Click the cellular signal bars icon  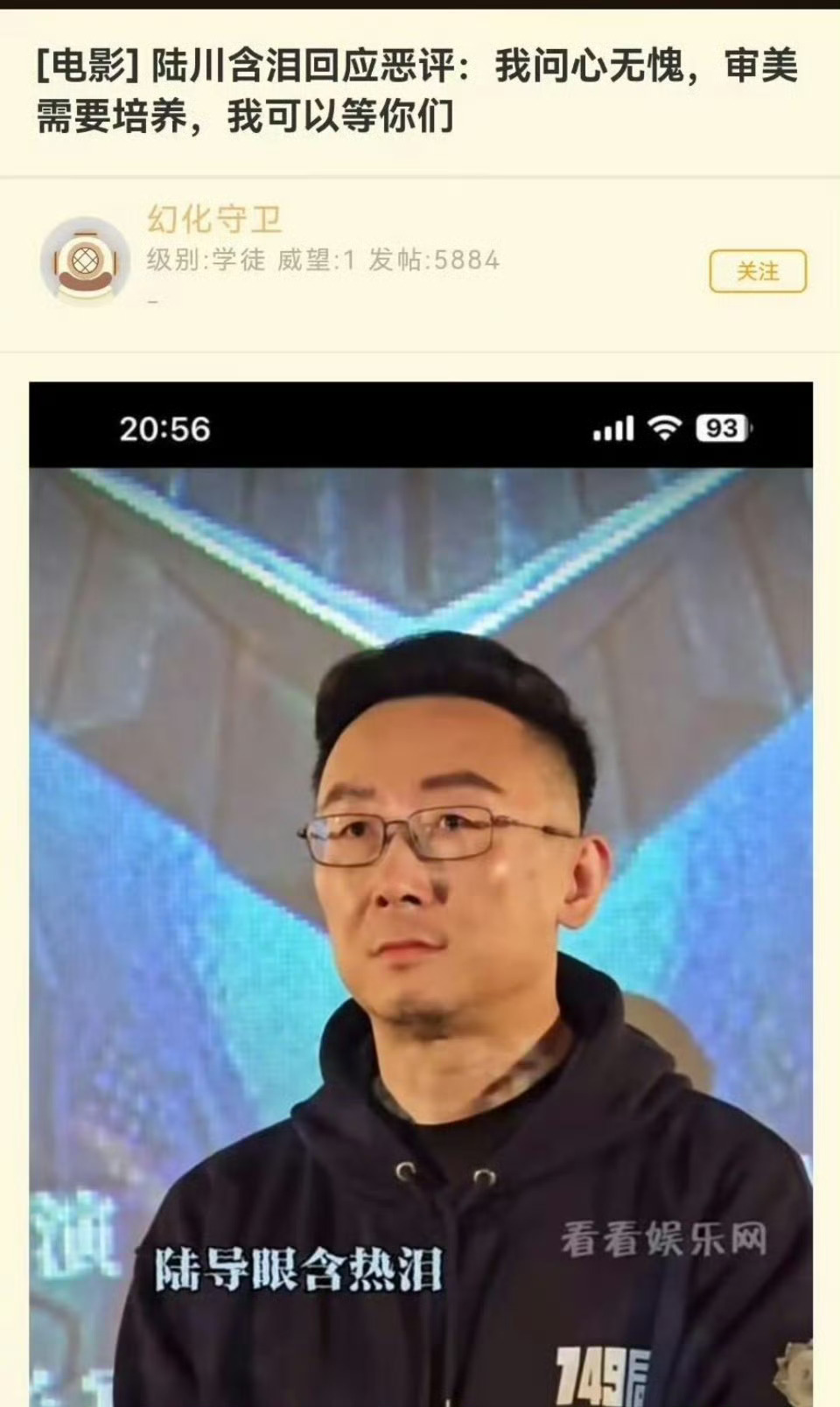click(615, 428)
